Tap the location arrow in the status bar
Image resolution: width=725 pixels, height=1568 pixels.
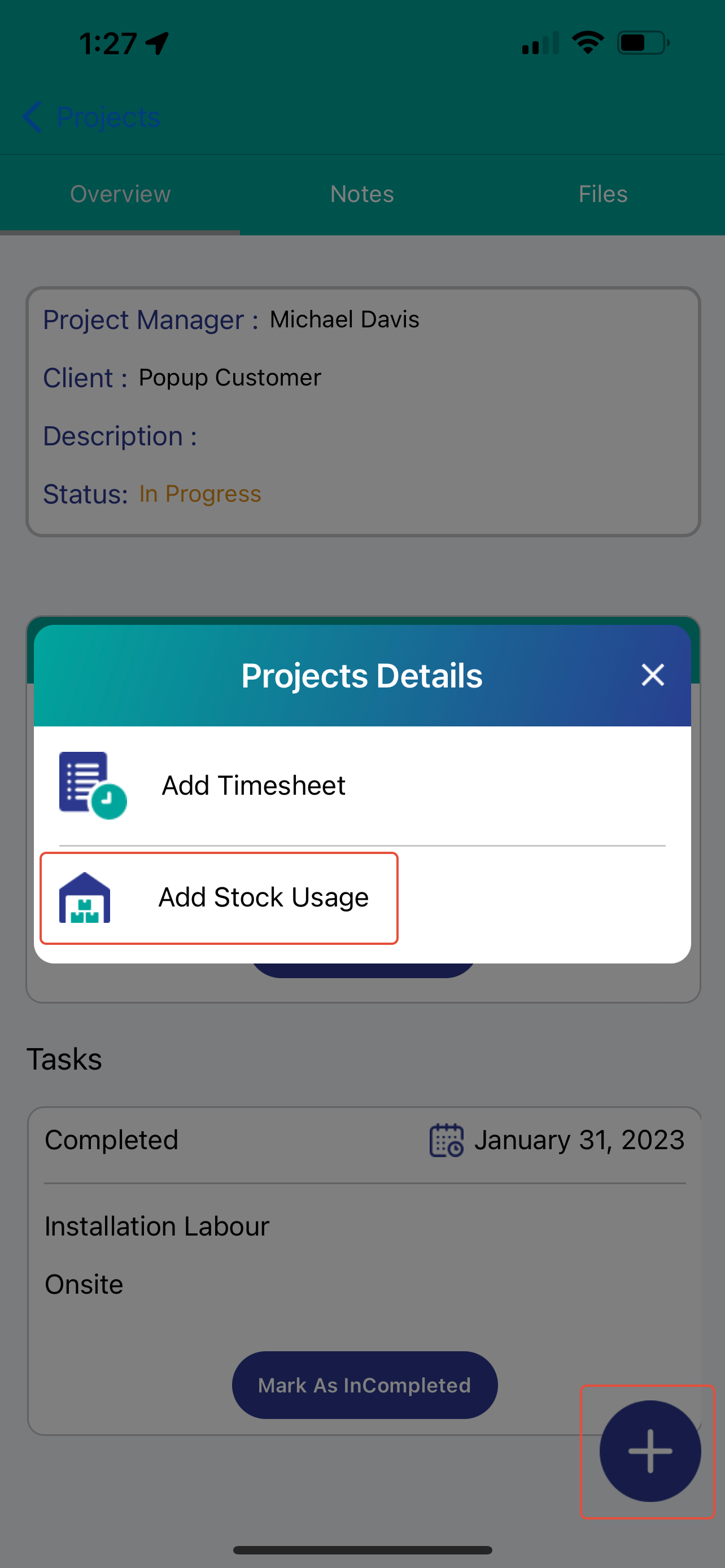156,42
